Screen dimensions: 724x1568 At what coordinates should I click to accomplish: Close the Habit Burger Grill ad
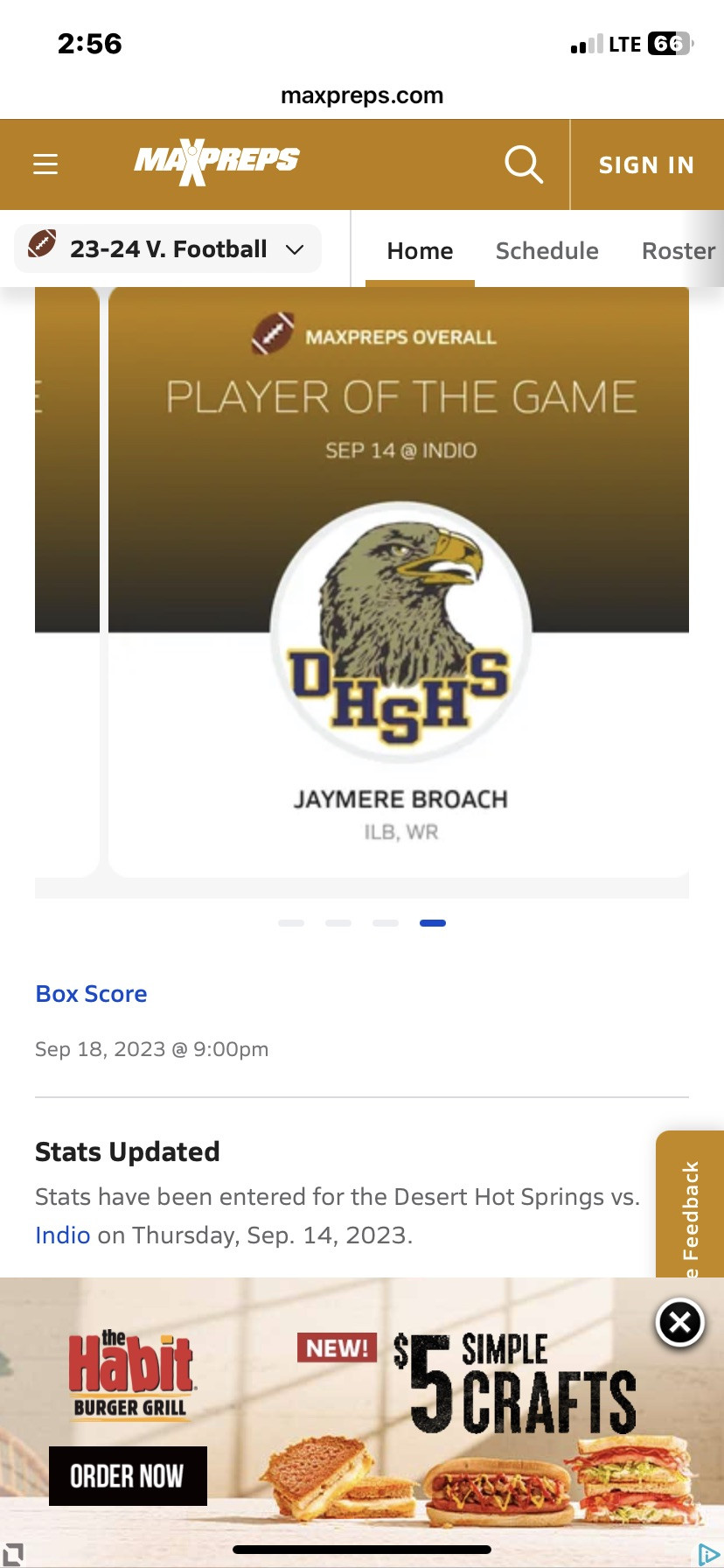[x=680, y=1322]
